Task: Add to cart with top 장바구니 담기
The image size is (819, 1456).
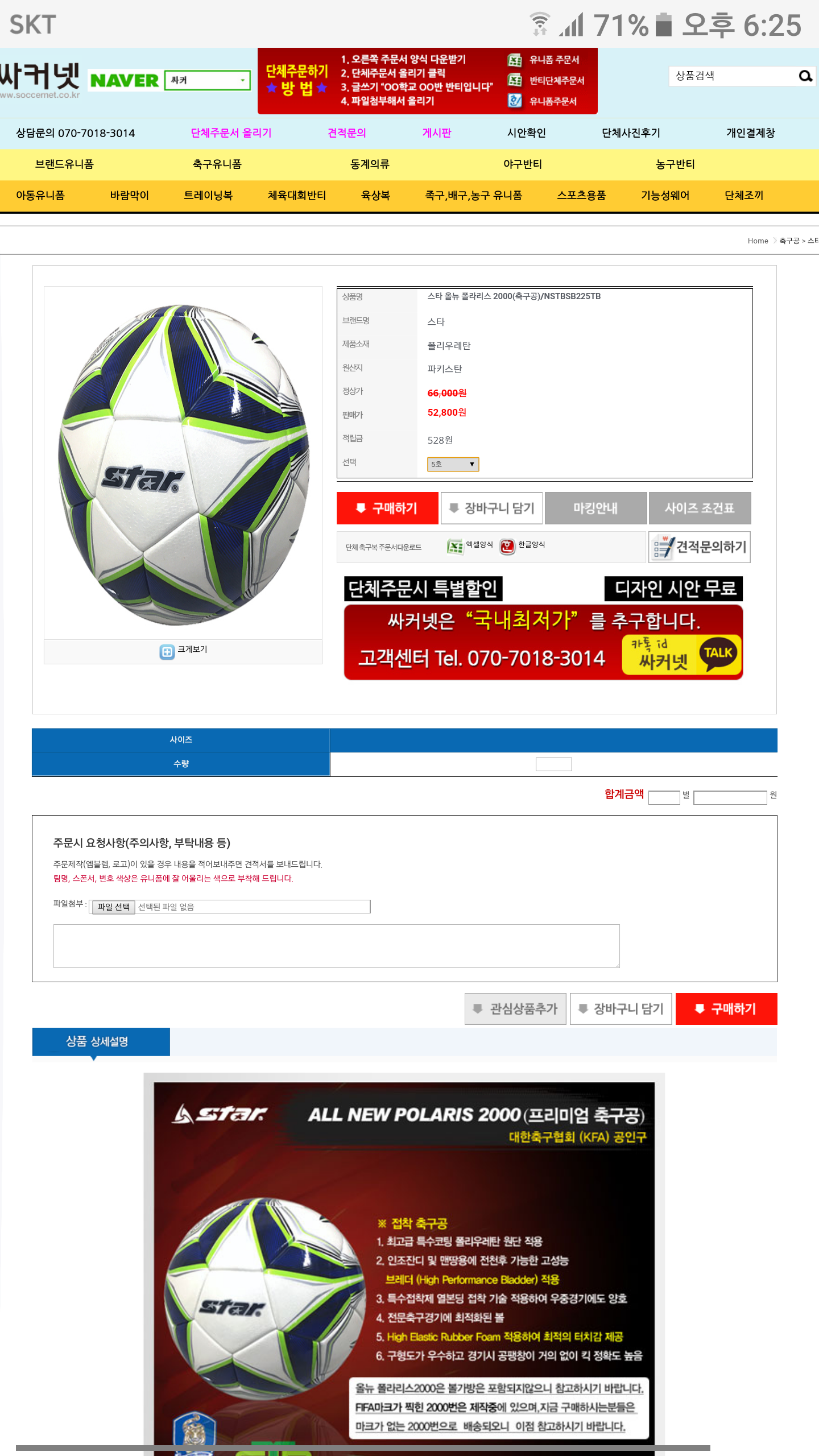Action: 491,508
